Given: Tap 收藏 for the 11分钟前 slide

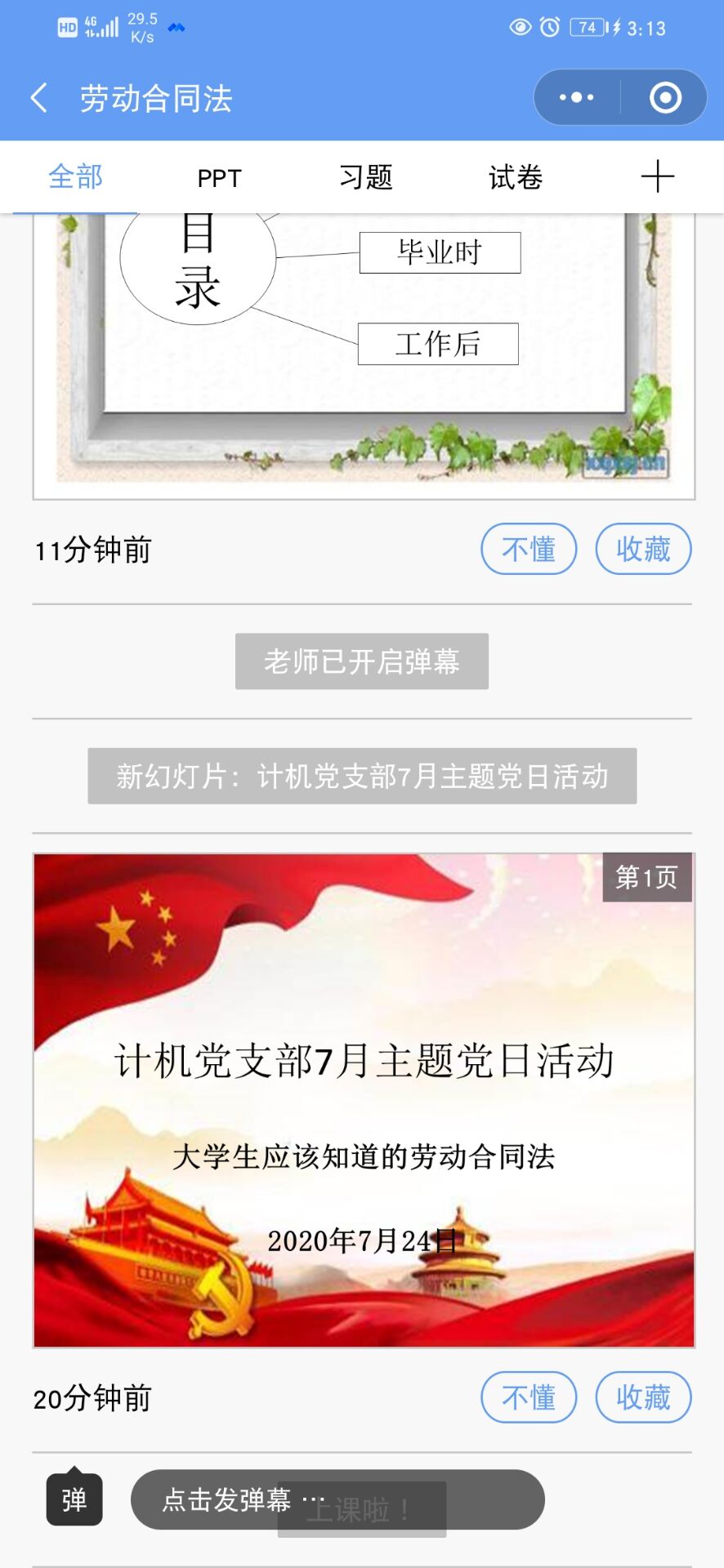Looking at the screenshot, I should (643, 549).
